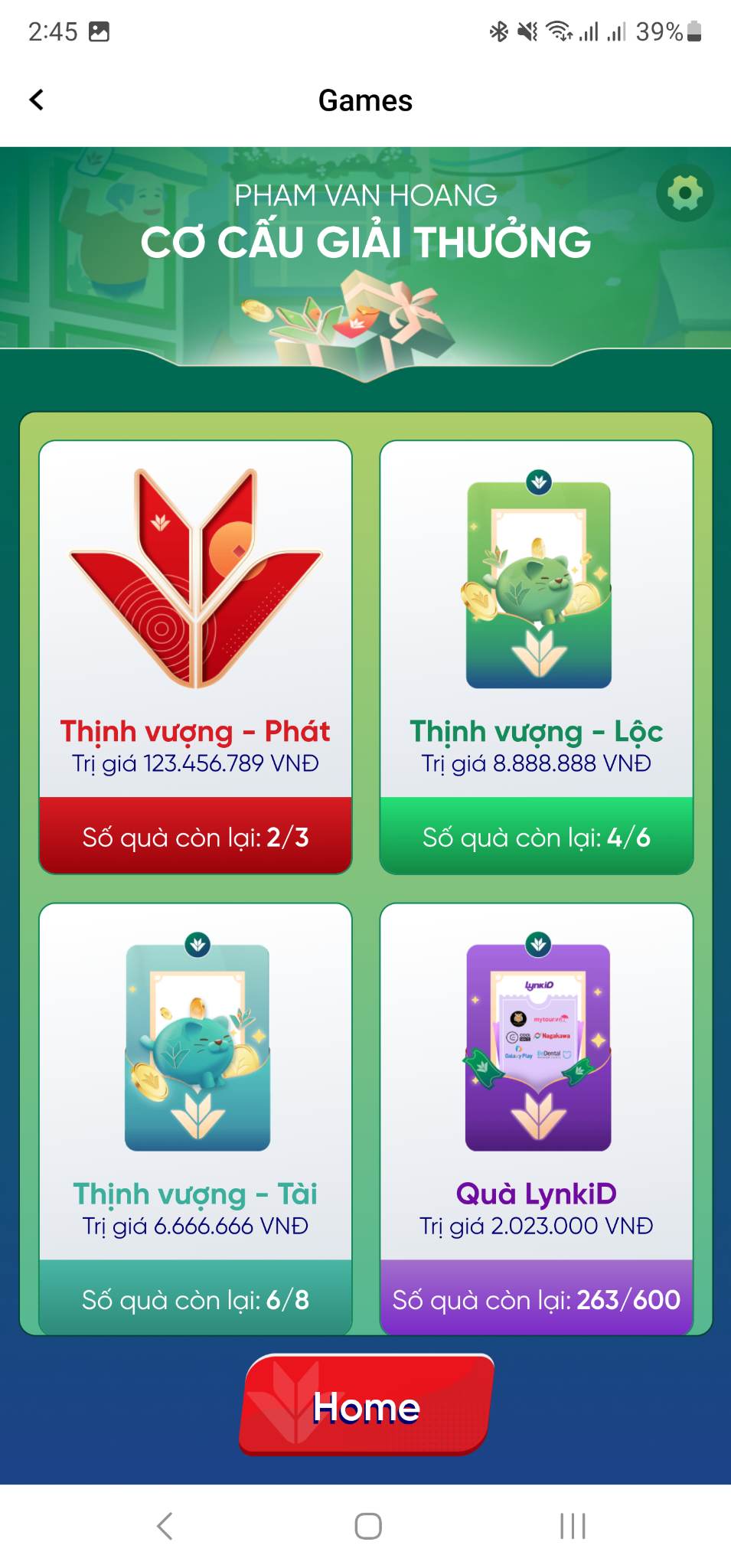
Task: Open the Thịnh vượng - Lộc prize card
Action: (x=536, y=657)
